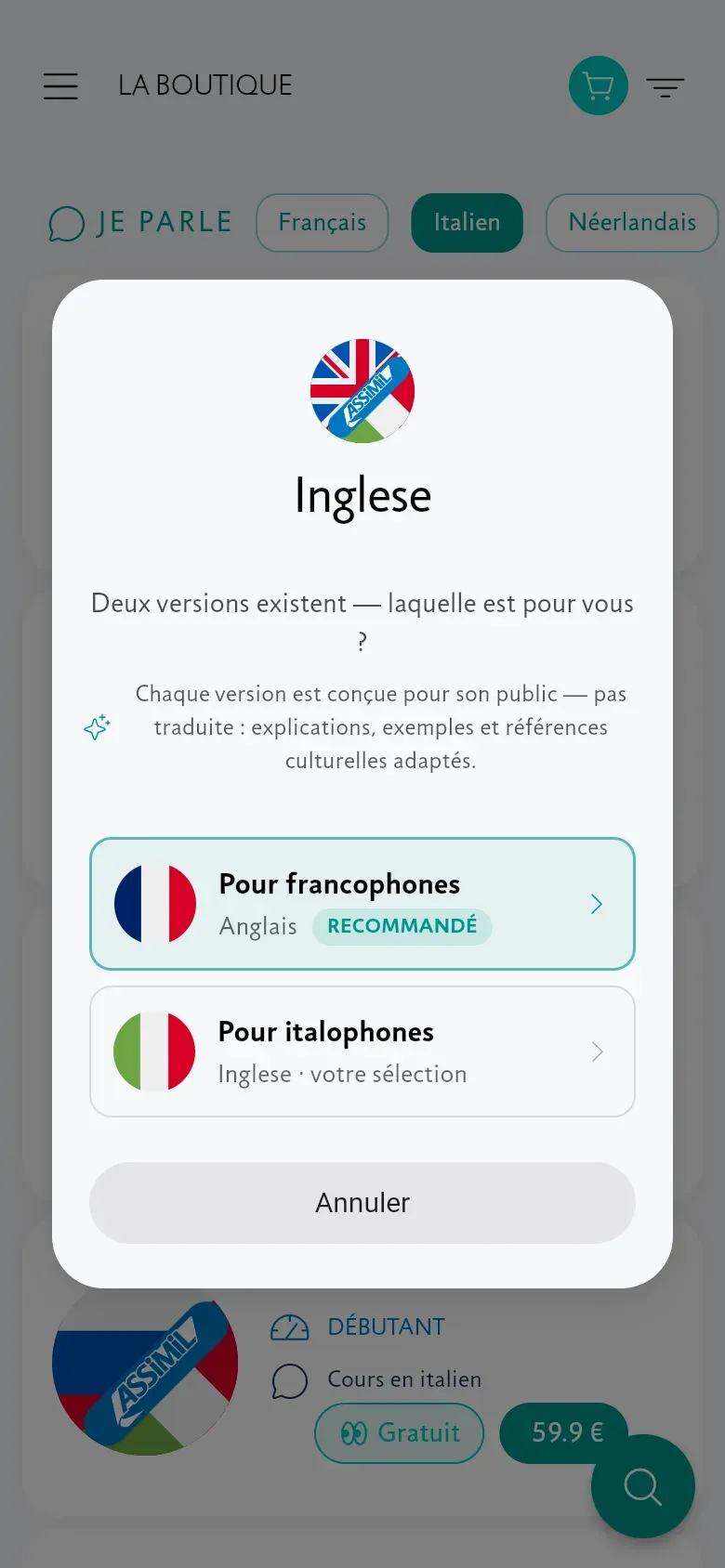Open the shopping cart
725x1568 pixels.
599,86
